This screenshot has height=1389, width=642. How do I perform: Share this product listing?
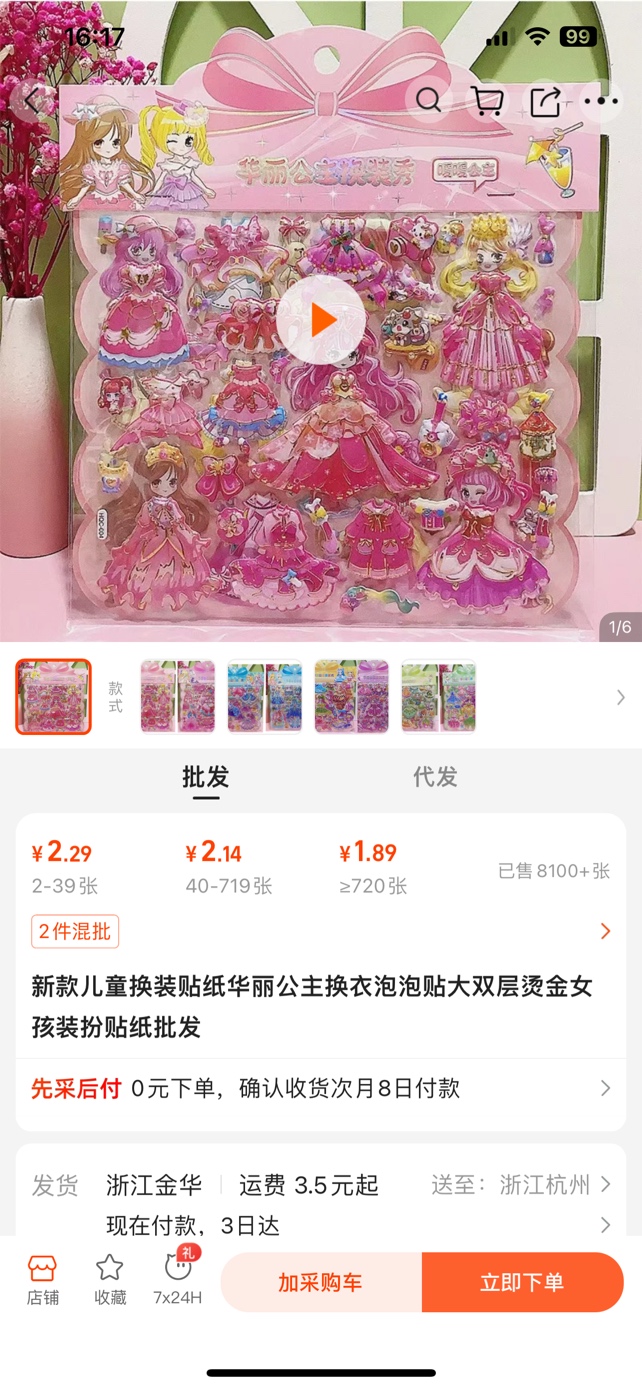click(x=546, y=100)
